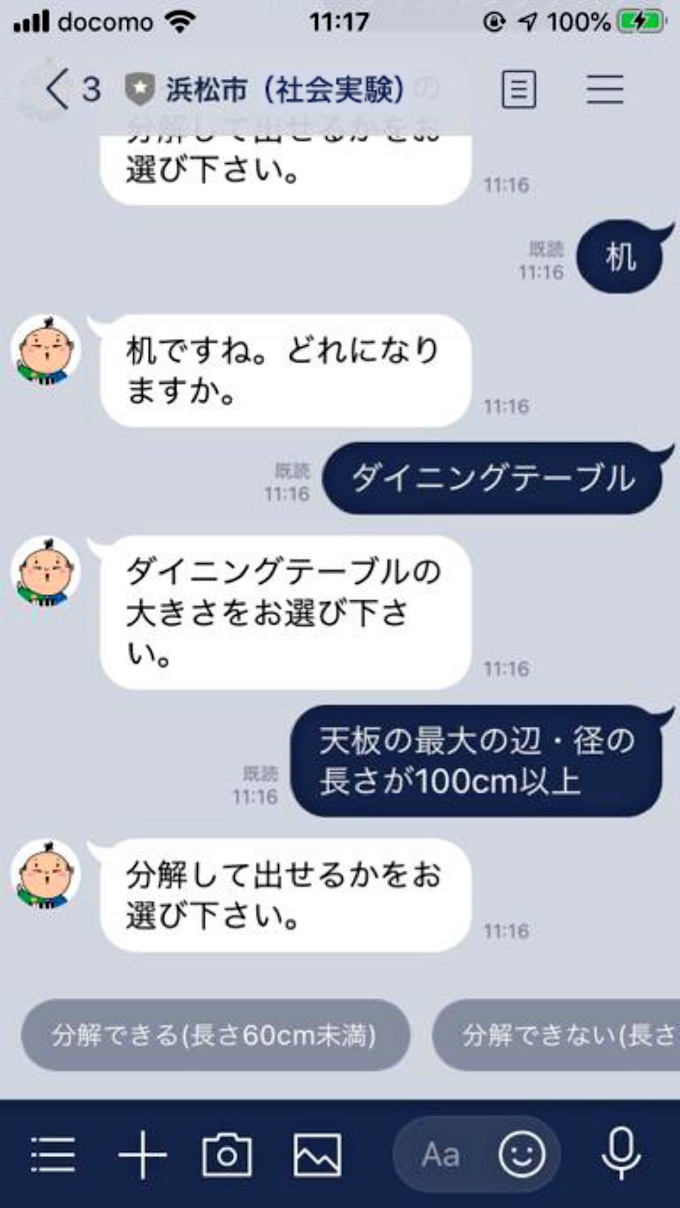Viewport: 680px width, 1208px height.
Task: Focus the Aa message input field
Action: tap(441, 1155)
